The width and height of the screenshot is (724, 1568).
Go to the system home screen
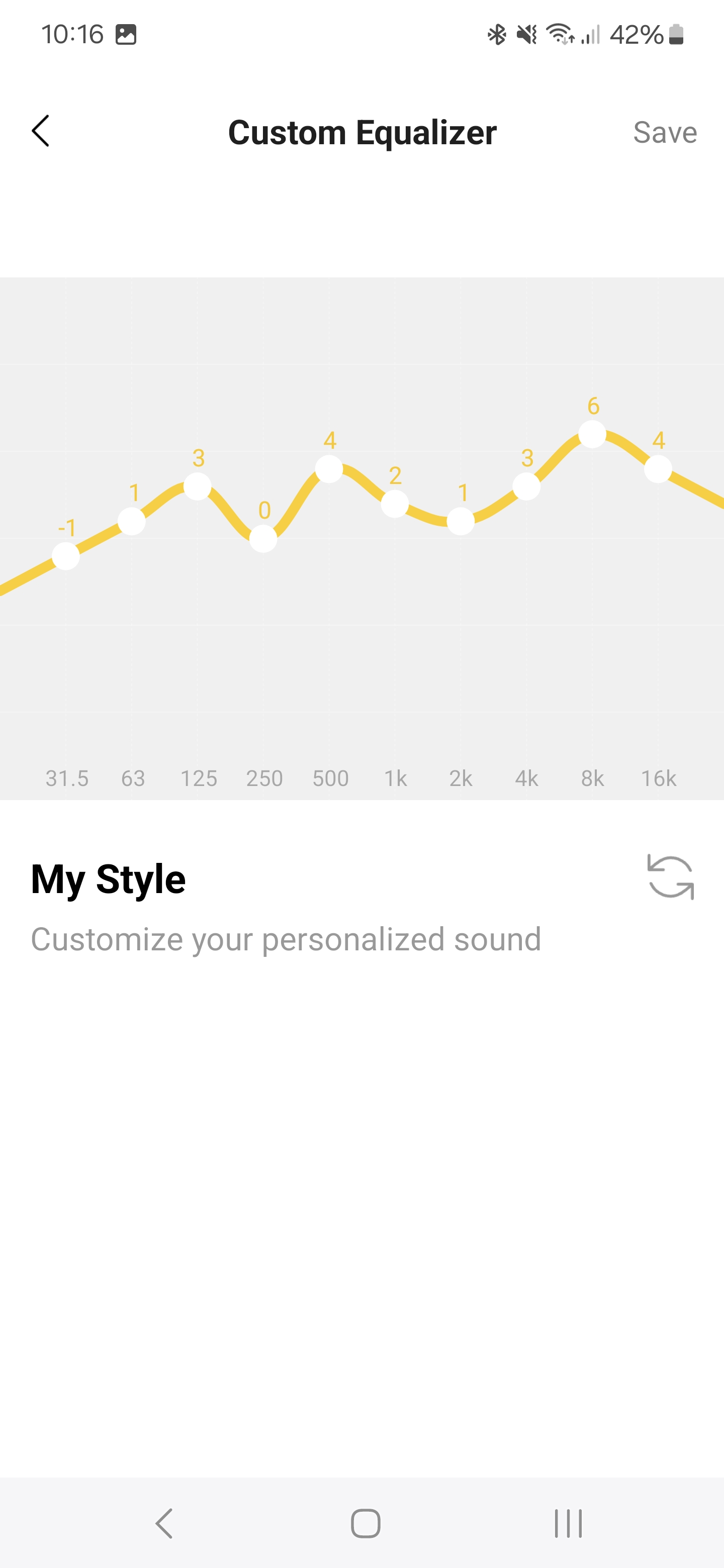(x=366, y=1524)
